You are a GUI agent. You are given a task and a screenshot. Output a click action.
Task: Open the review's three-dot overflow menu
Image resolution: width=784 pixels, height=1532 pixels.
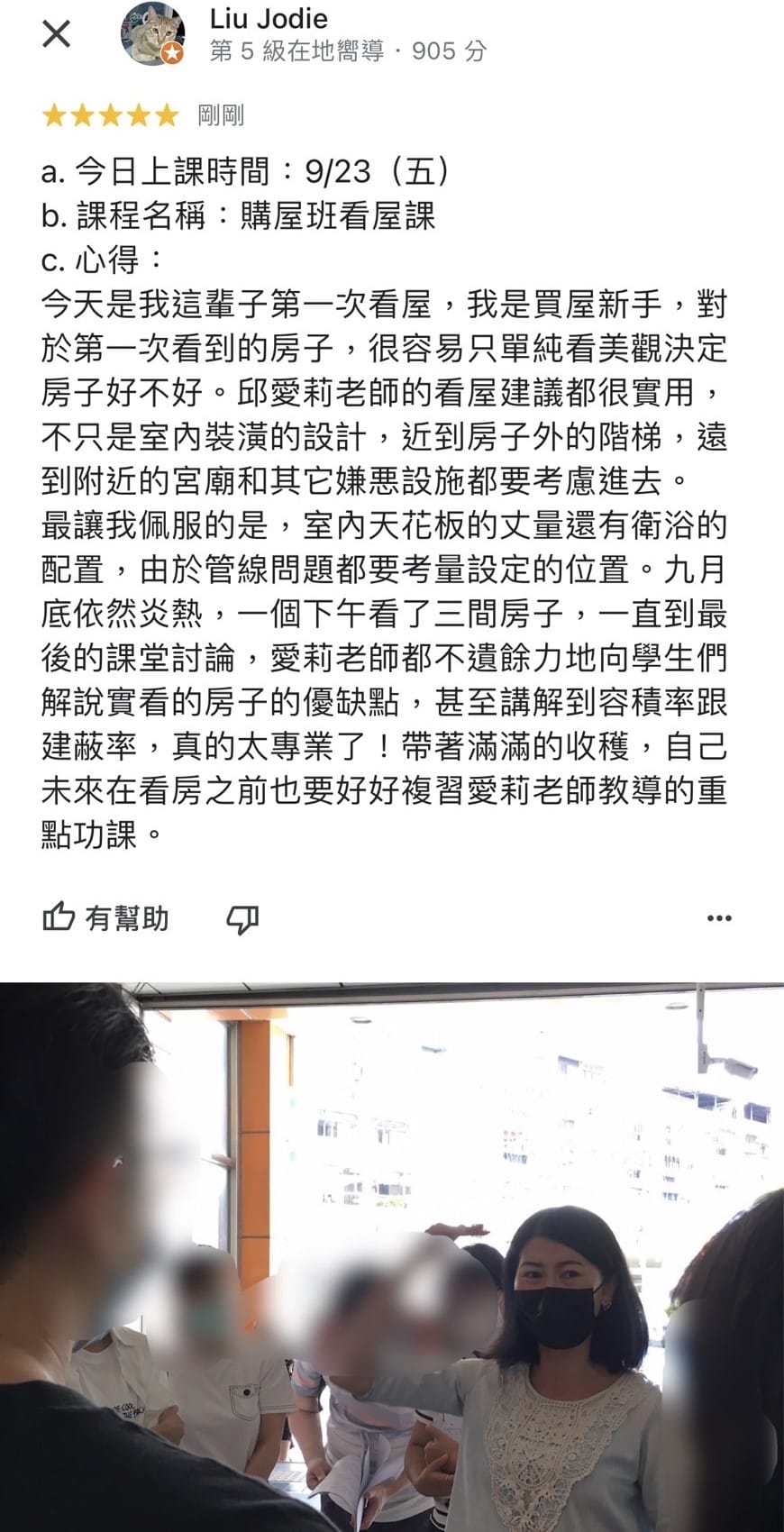tap(719, 918)
